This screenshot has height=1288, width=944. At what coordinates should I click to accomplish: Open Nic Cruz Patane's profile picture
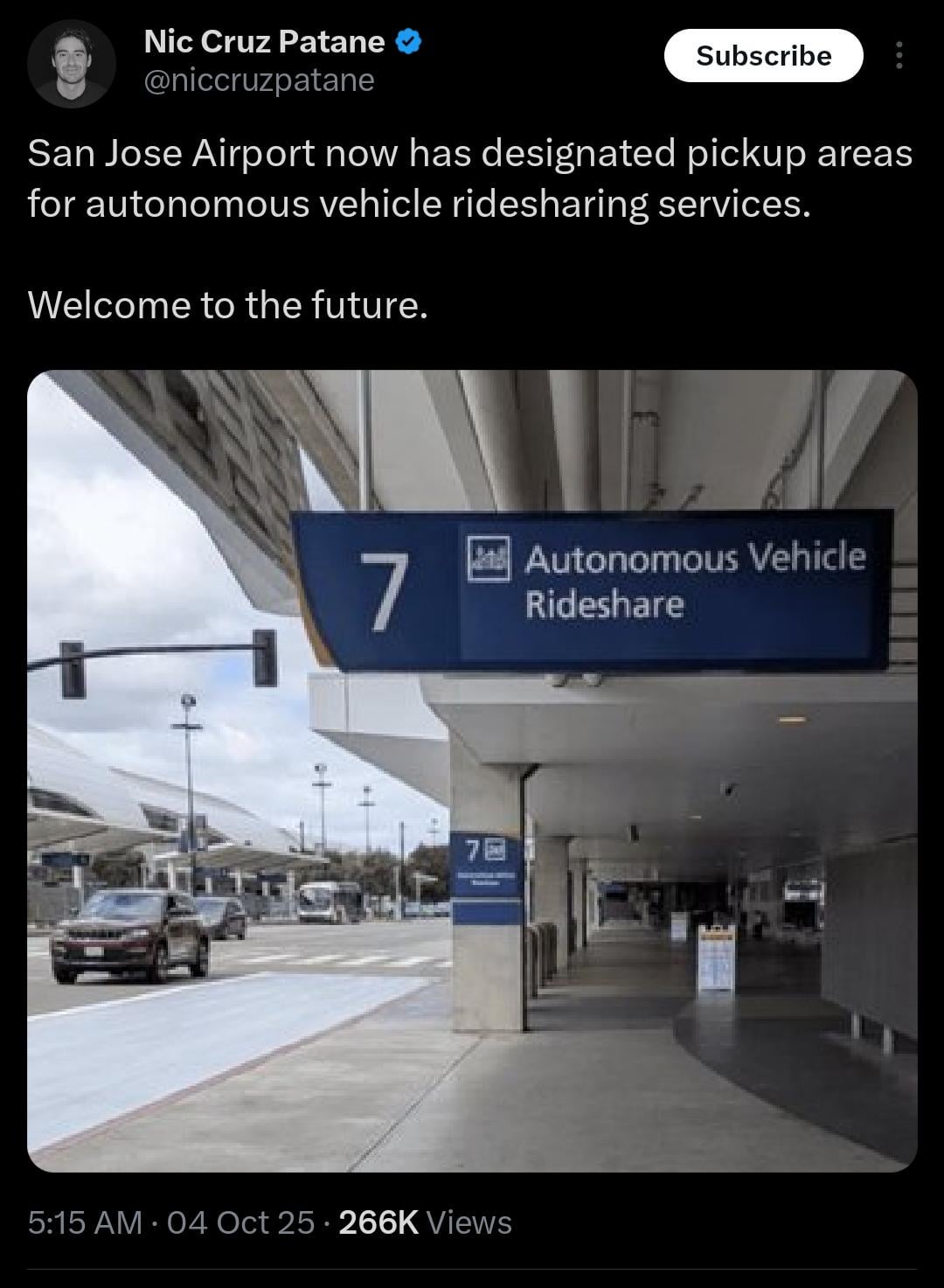click(x=72, y=63)
